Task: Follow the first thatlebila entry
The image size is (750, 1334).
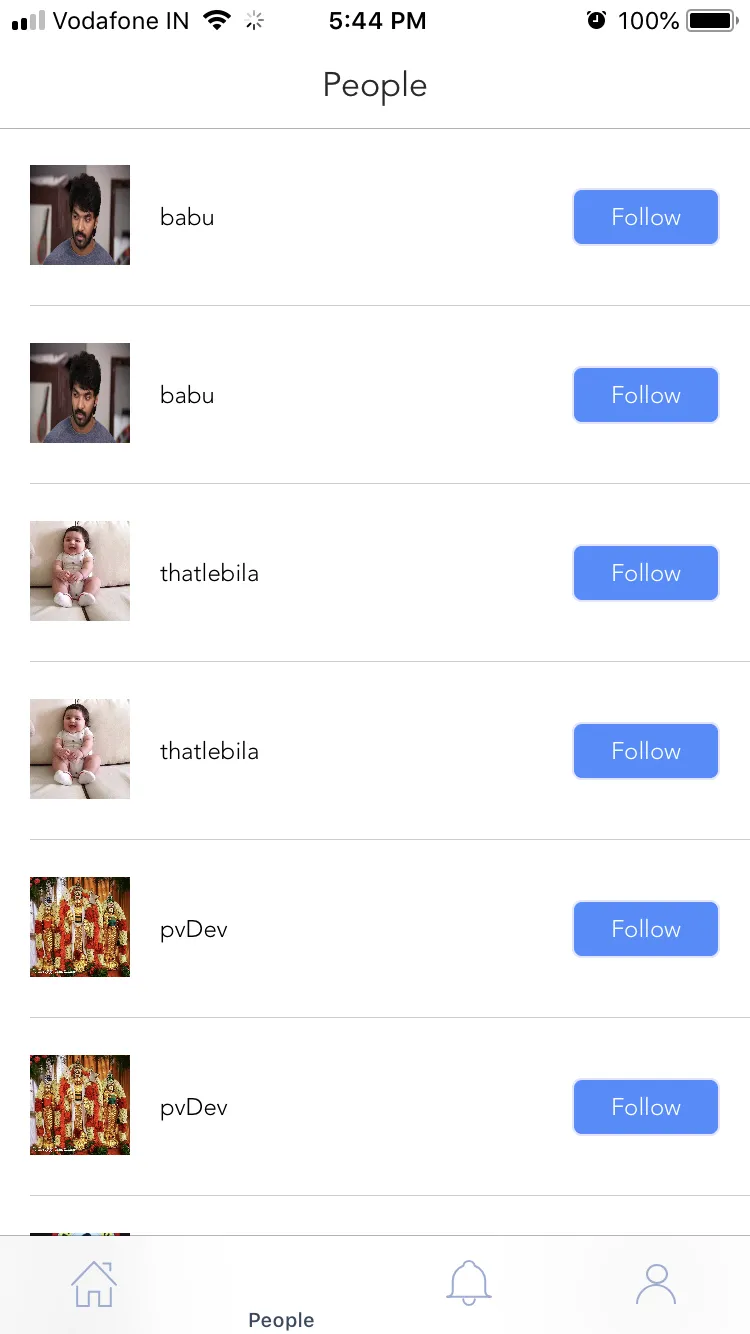Action: [645, 573]
